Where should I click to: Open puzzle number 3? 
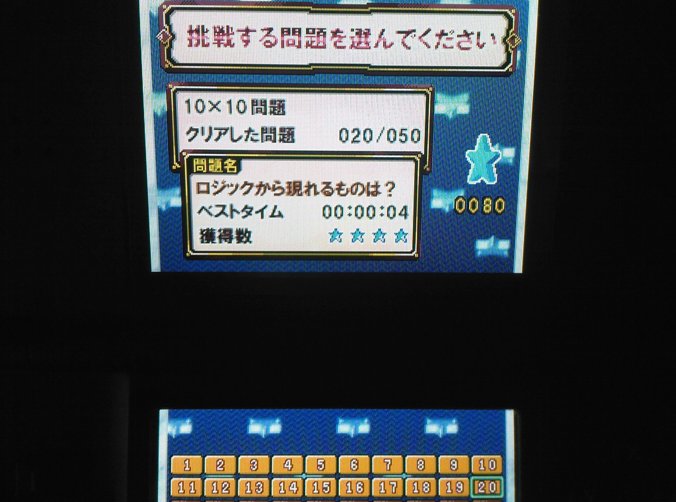tap(254, 465)
